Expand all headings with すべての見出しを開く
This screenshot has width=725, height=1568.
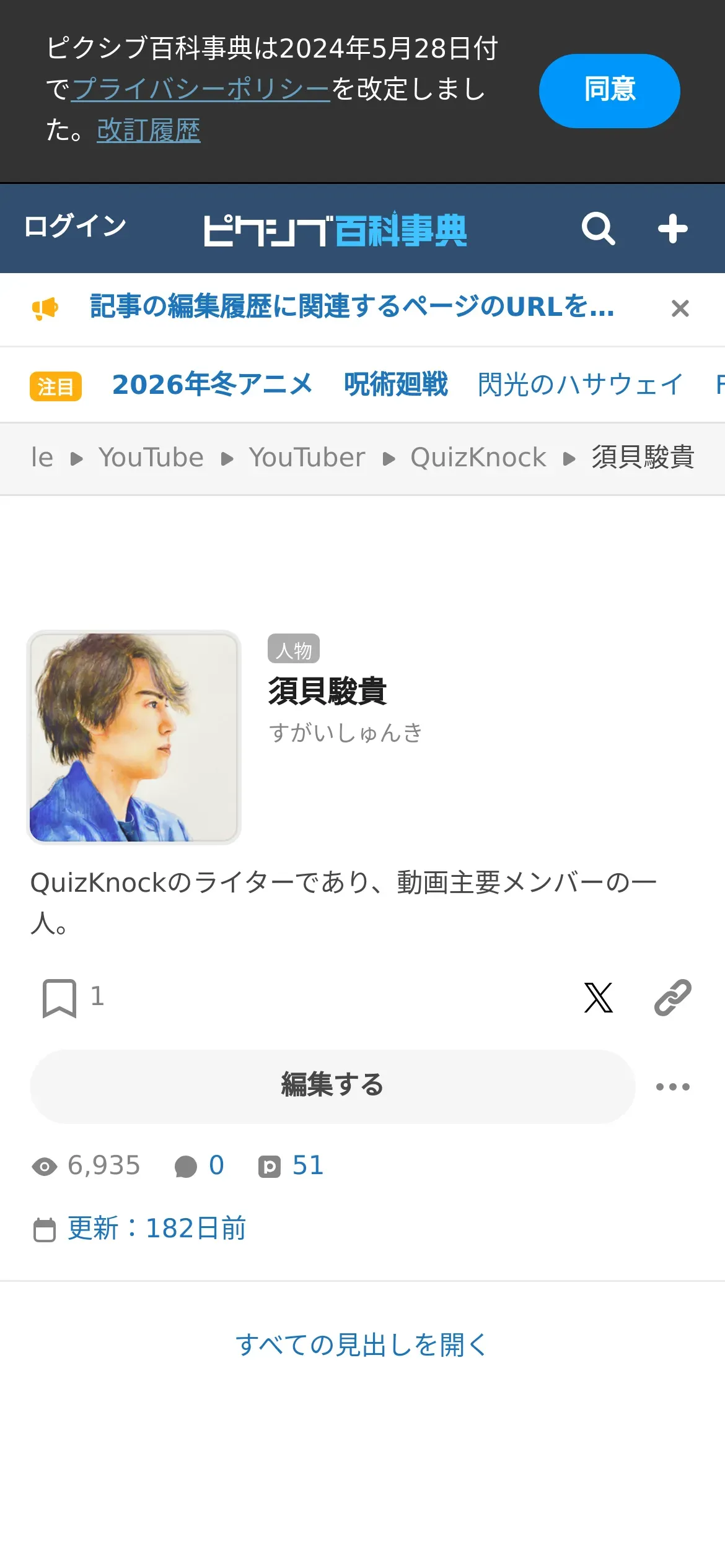[362, 1344]
